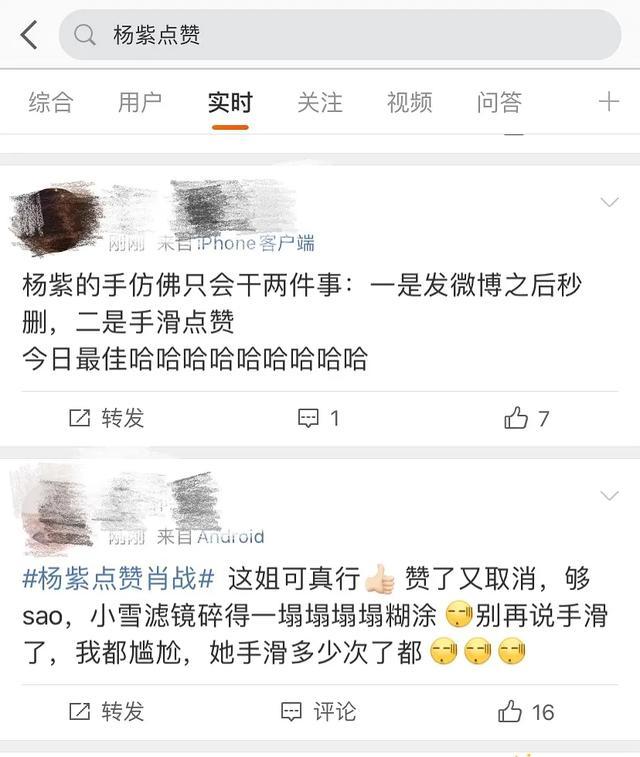Open the 视频 tab
This screenshot has width=640, height=757.
(410, 102)
